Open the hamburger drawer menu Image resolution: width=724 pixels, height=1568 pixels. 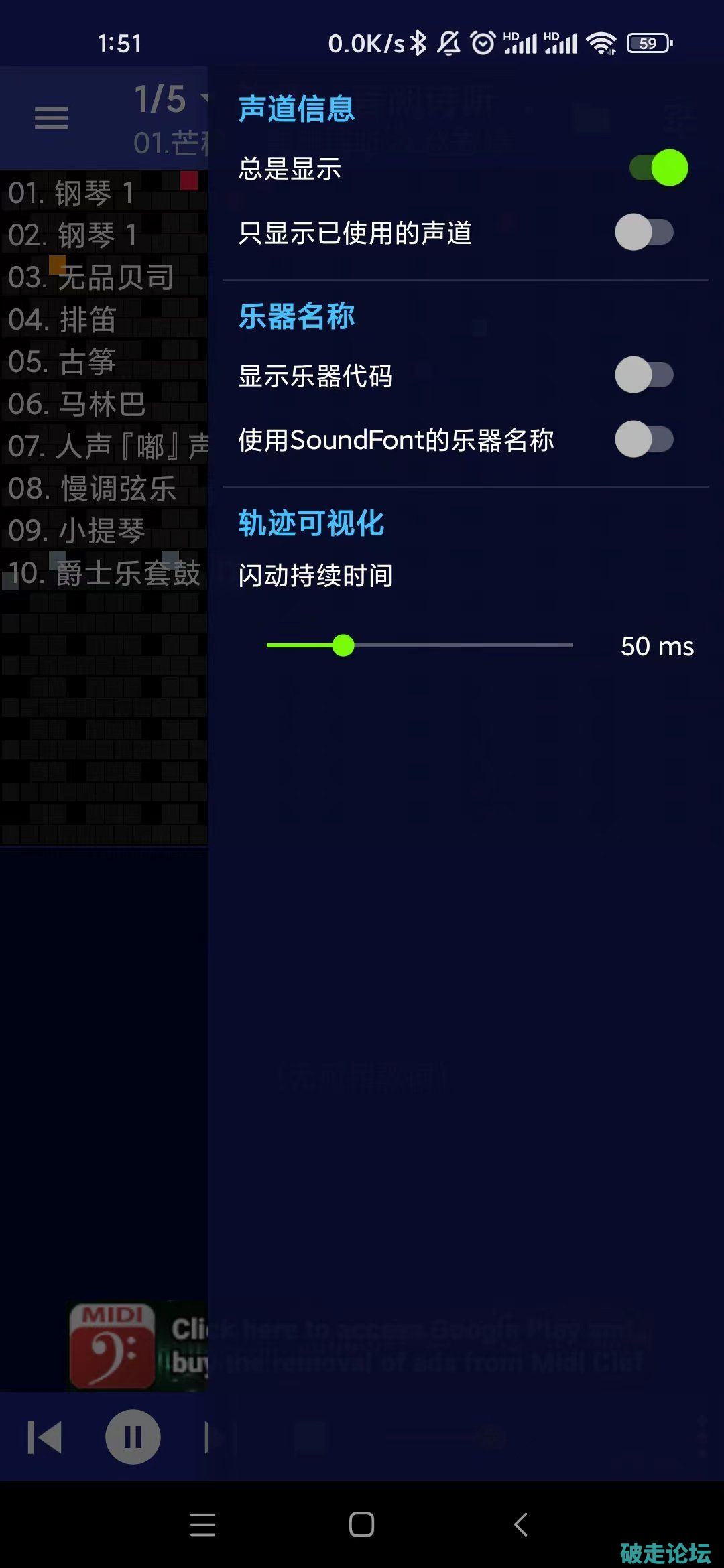point(52,118)
